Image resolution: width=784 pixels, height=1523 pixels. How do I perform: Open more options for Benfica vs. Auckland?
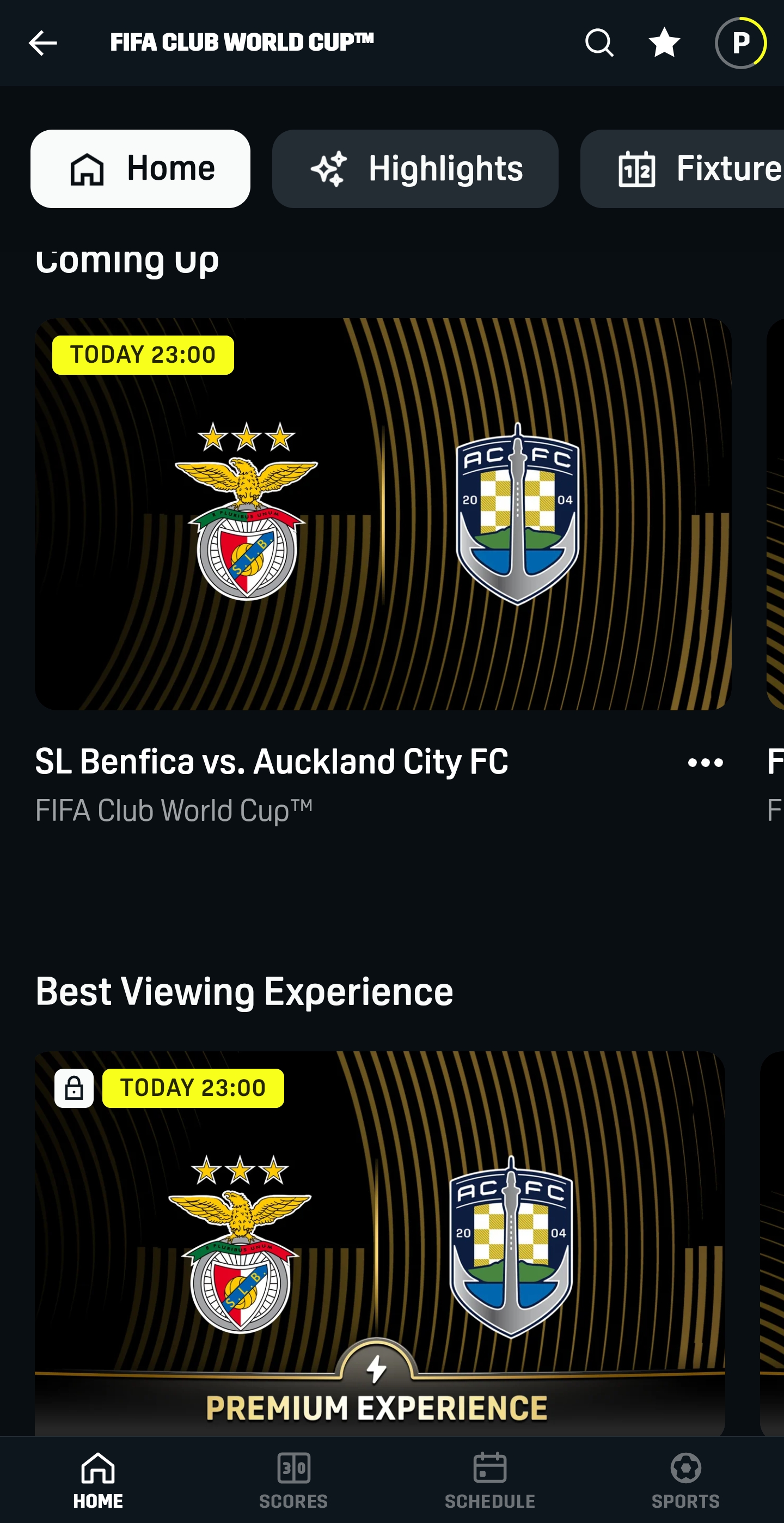click(x=706, y=763)
